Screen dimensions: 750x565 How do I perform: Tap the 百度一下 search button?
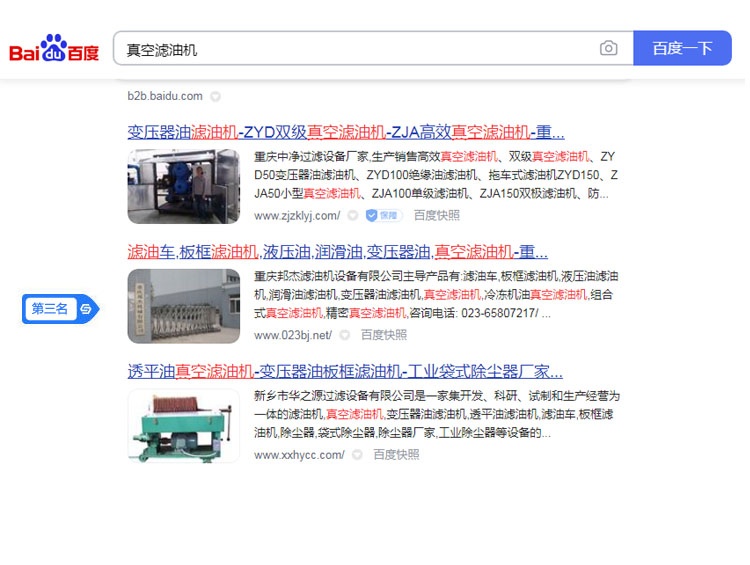(682, 48)
